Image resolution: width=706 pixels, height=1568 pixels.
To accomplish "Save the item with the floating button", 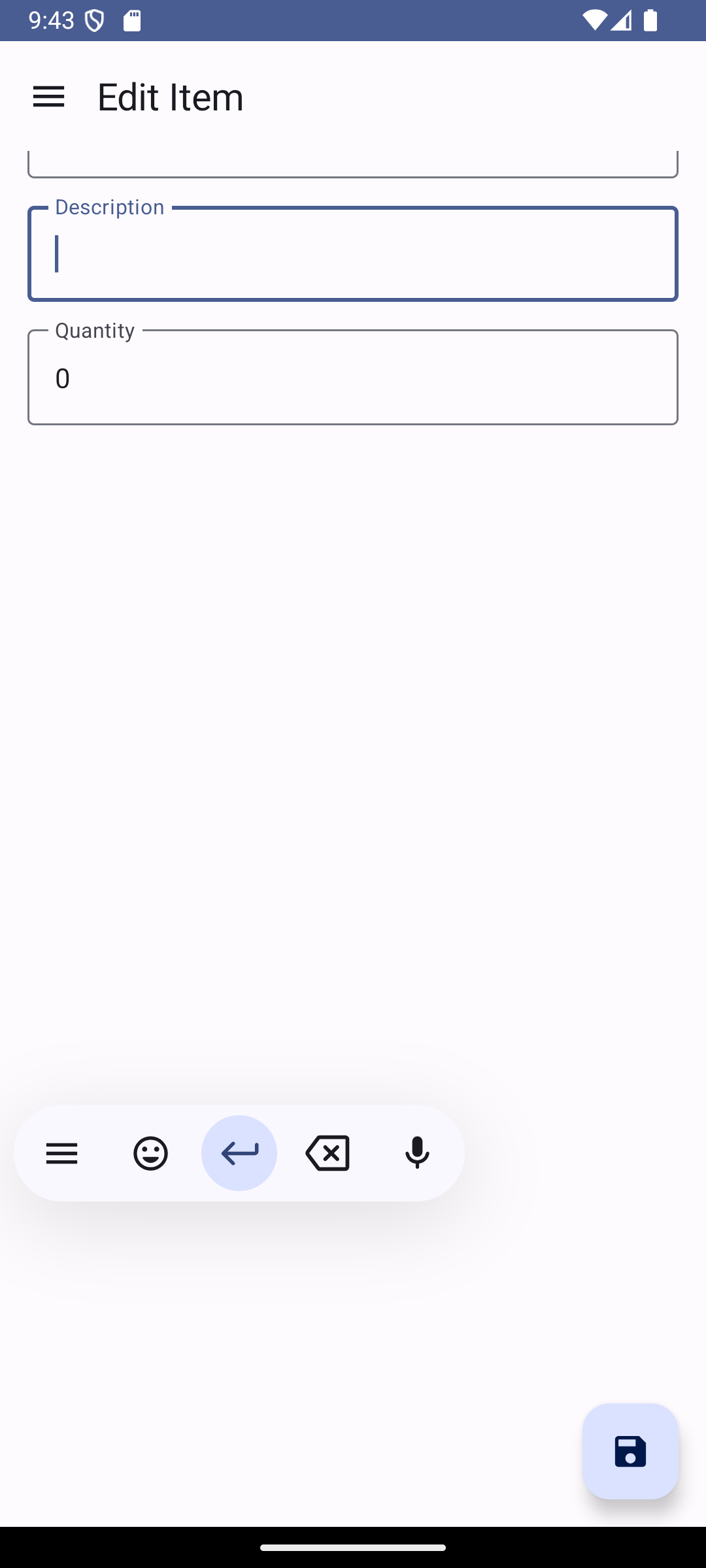I will tap(630, 1451).
